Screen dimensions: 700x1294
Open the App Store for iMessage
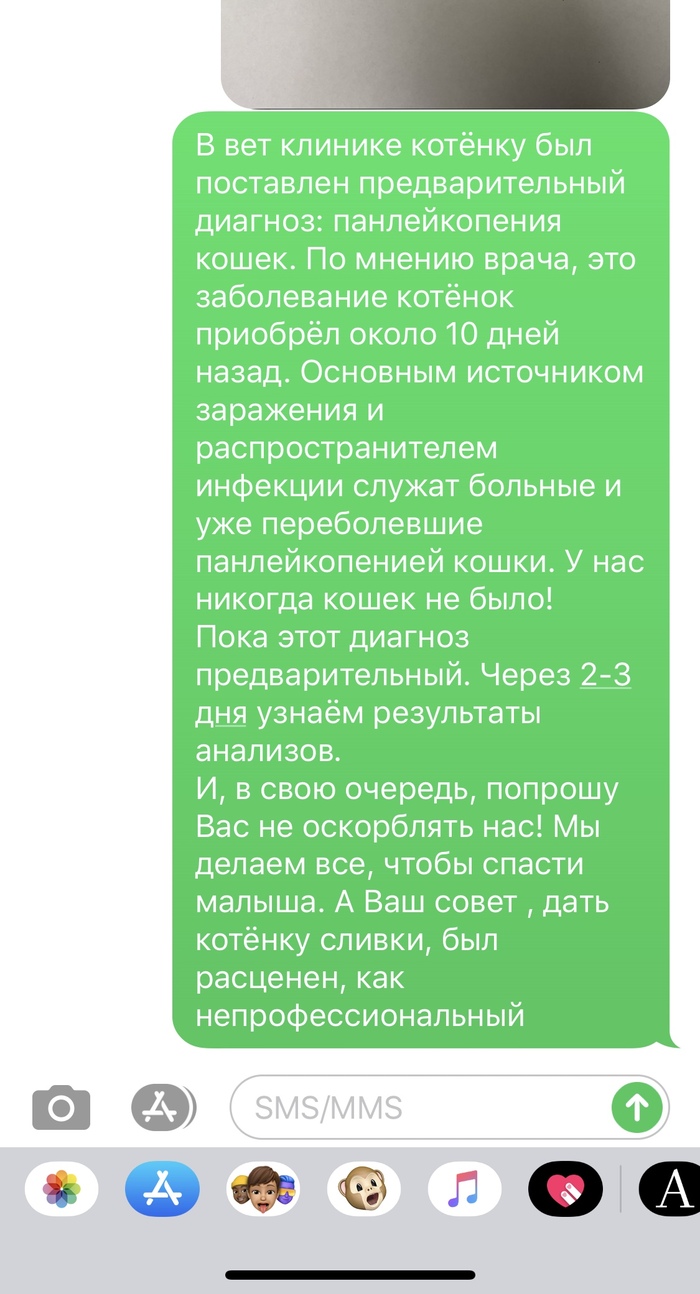(x=162, y=1190)
